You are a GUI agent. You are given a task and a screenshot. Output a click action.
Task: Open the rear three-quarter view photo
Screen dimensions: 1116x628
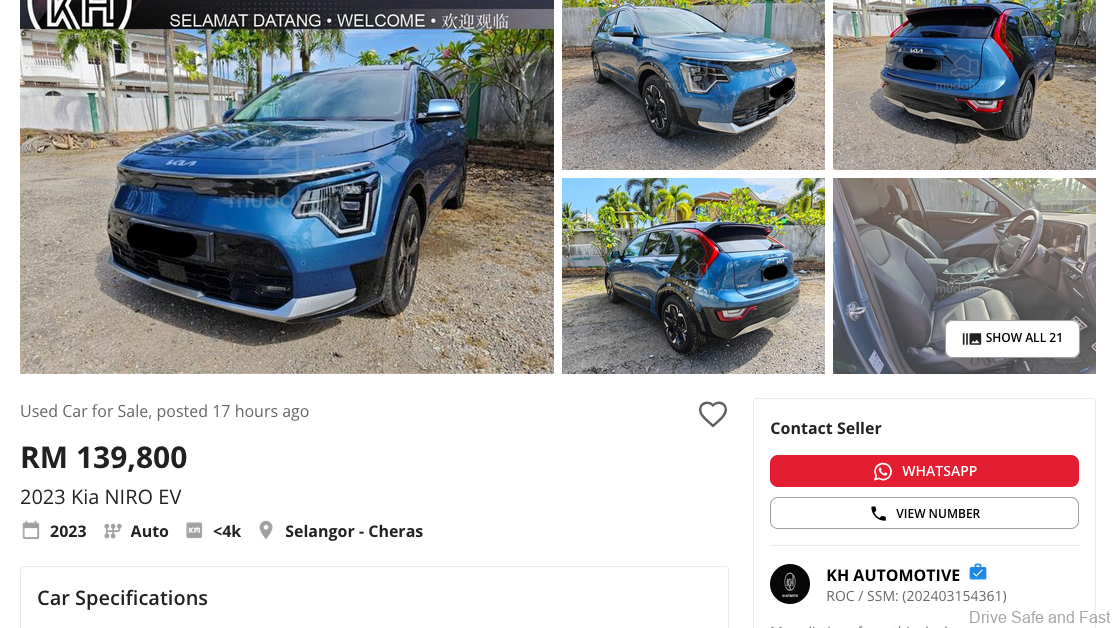click(x=693, y=276)
